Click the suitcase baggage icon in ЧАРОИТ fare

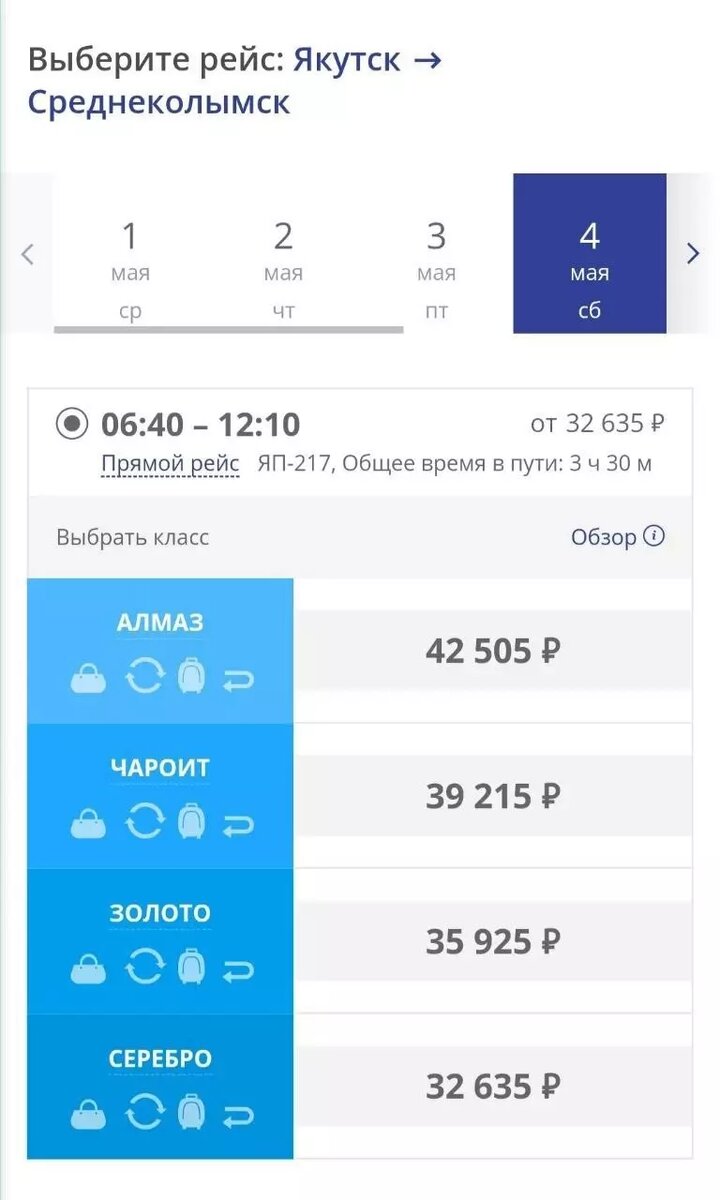click(x=192, y=824)
